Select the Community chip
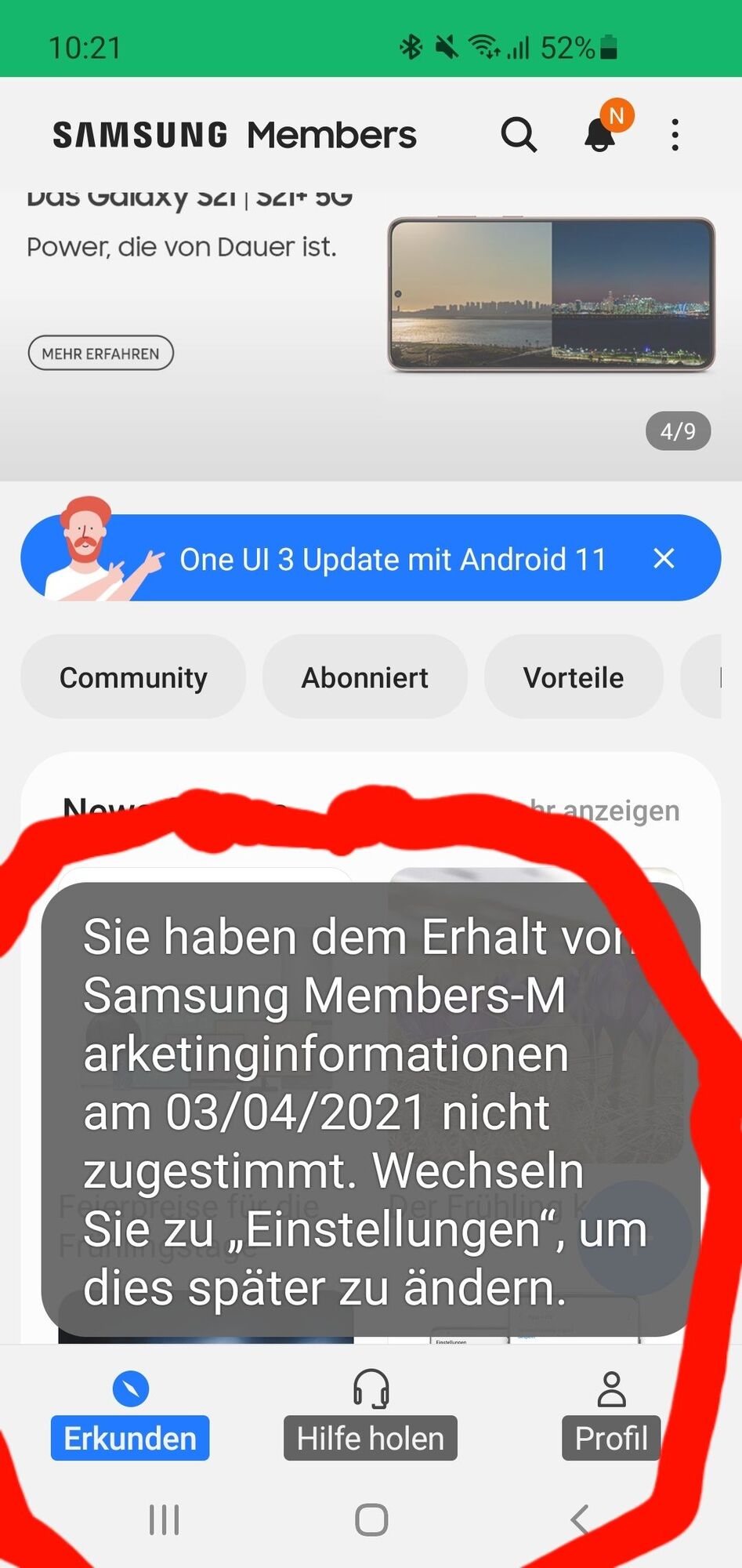 click(133, 677)
